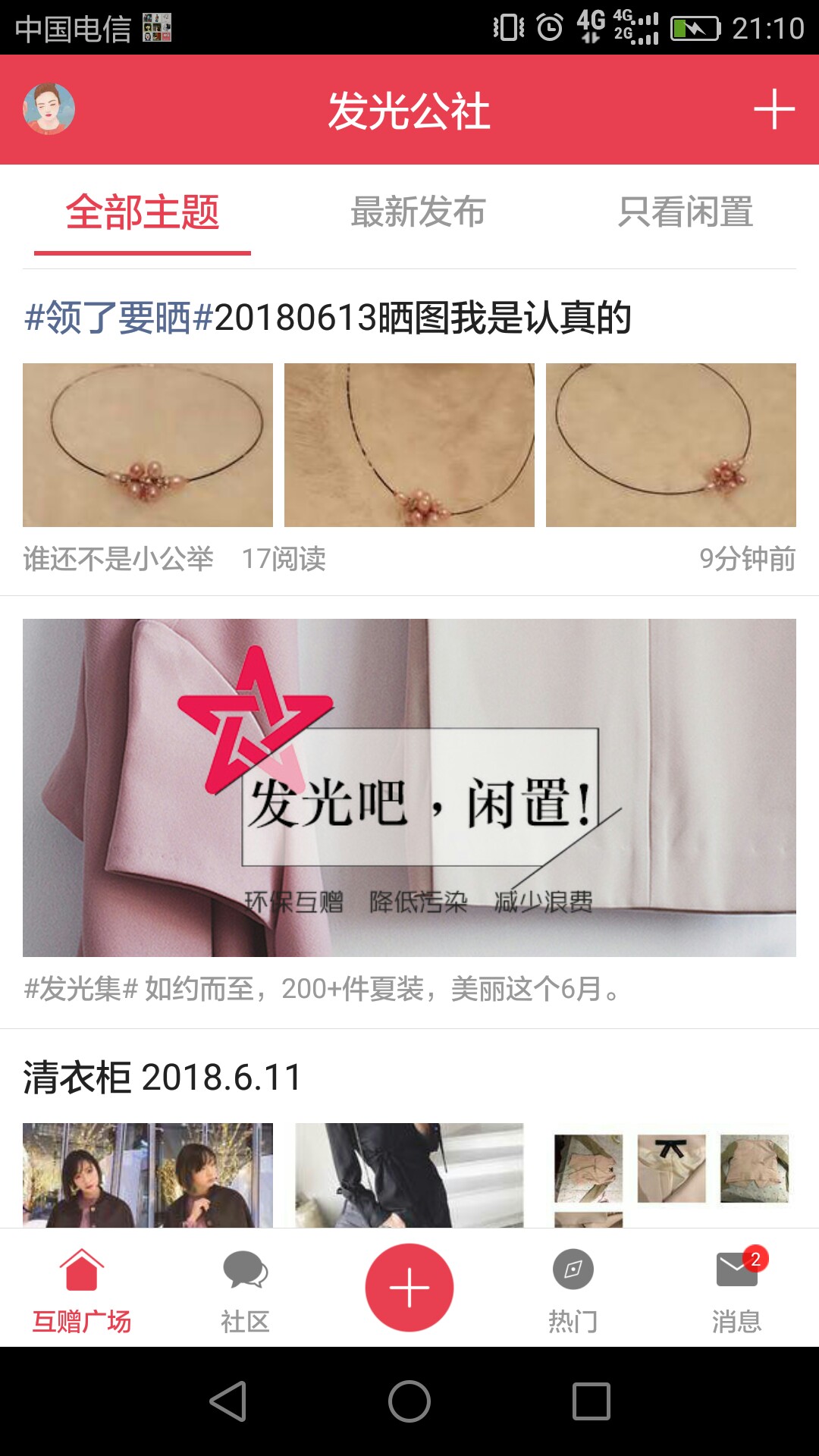Select the 只看闲置 tab
Screen dimensions: 819x1456
pyautogui.click(x=686, y=212)
